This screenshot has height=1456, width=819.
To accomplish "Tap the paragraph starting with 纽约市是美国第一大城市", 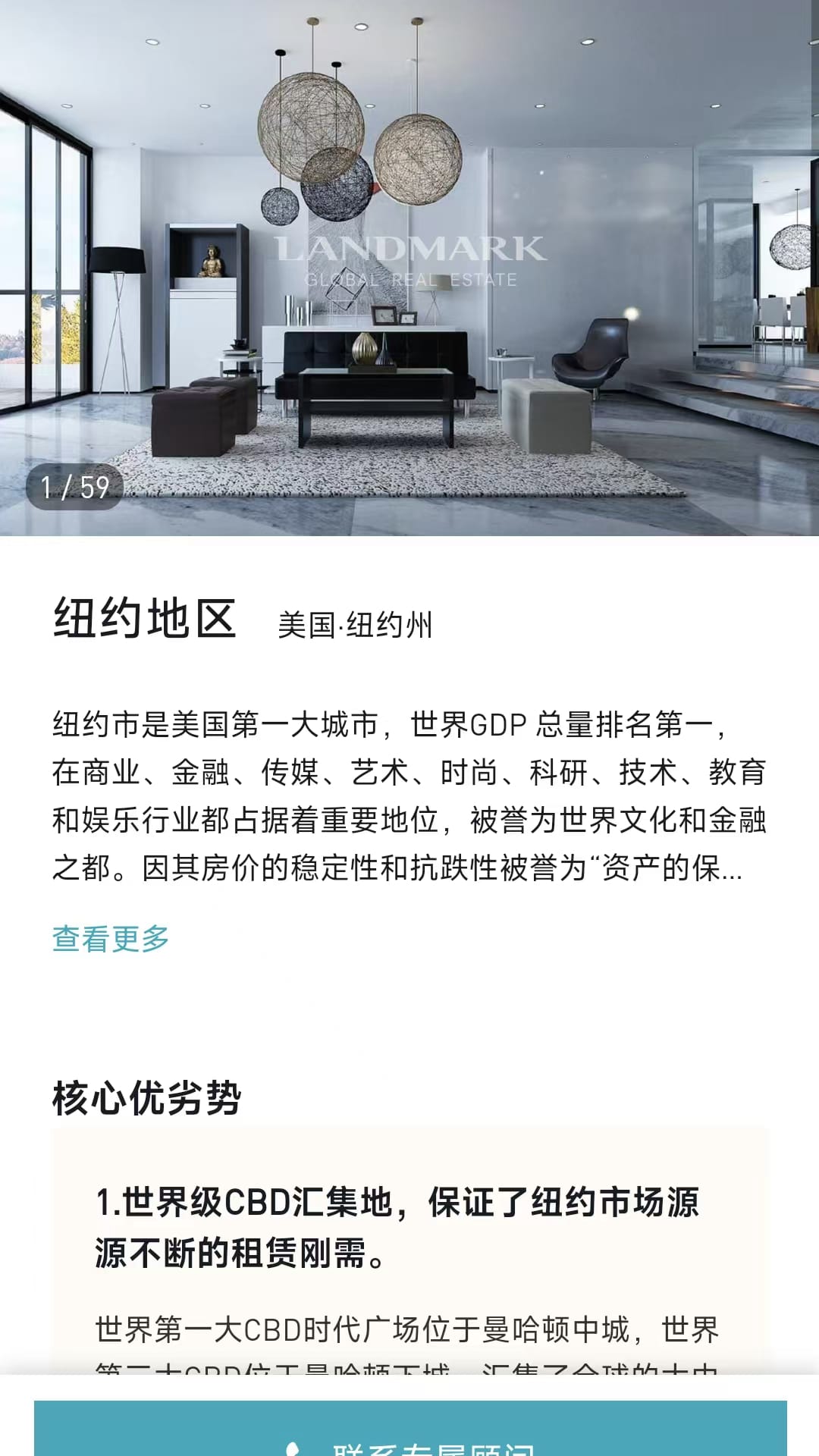I will 227,726.
